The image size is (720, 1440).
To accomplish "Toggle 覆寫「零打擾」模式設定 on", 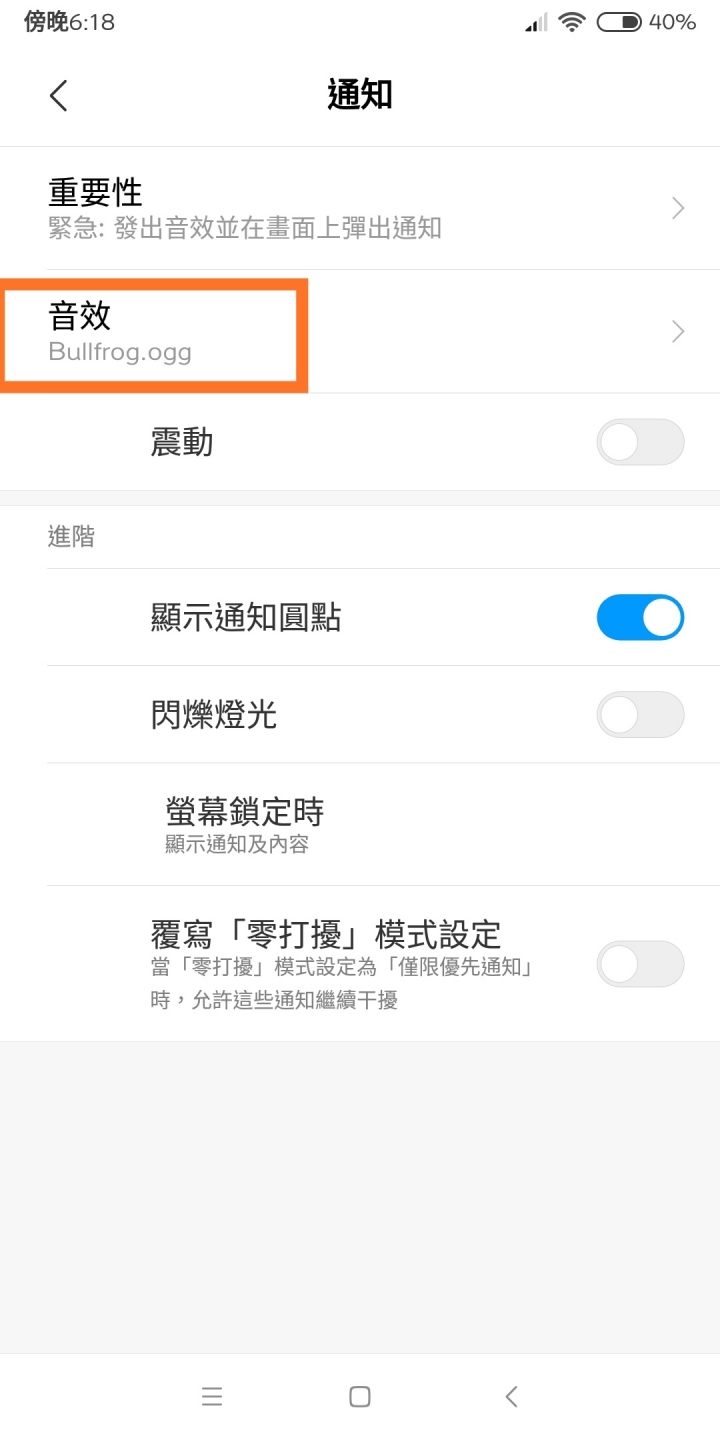I will point(640,965).
